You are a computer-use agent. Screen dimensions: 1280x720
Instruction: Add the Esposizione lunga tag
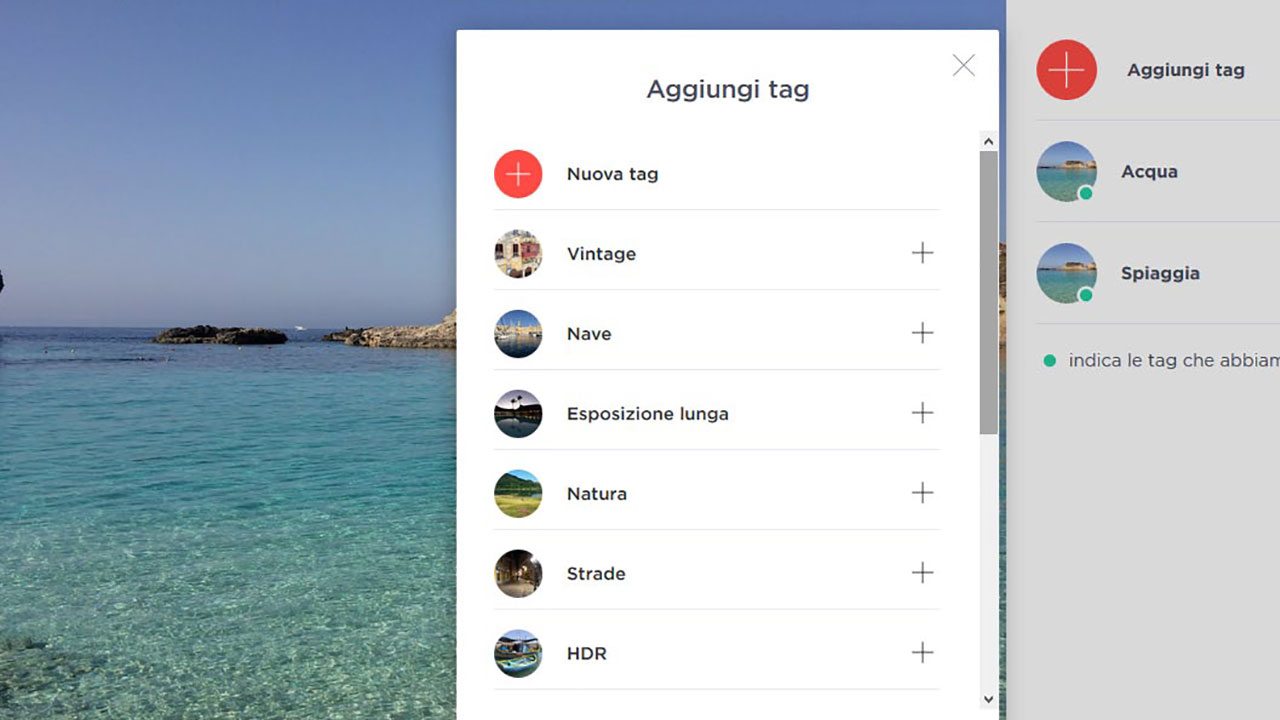[922, 413]
